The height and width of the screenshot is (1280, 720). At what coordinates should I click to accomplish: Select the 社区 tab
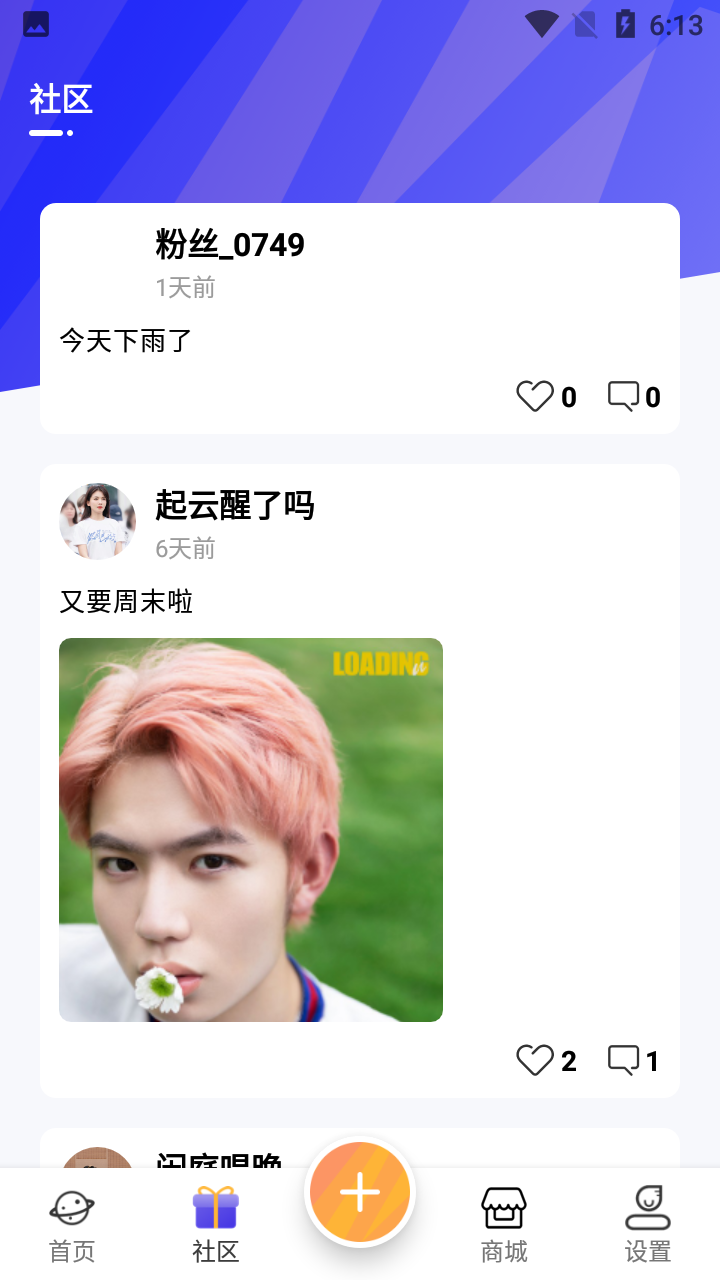(x=216, y=1225)
